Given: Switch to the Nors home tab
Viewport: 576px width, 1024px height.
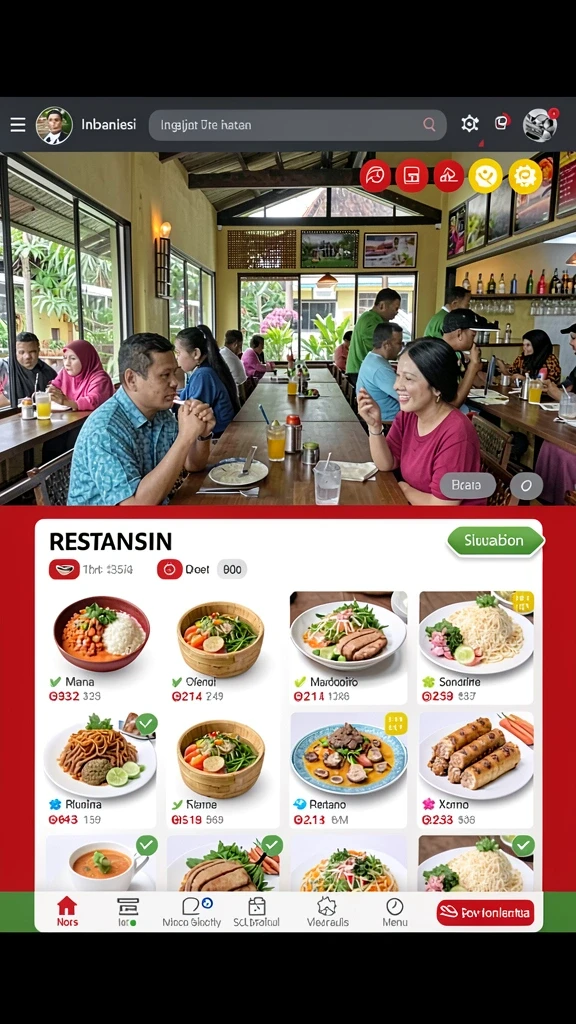Looking at the screenshot, I should coord(67,912).
